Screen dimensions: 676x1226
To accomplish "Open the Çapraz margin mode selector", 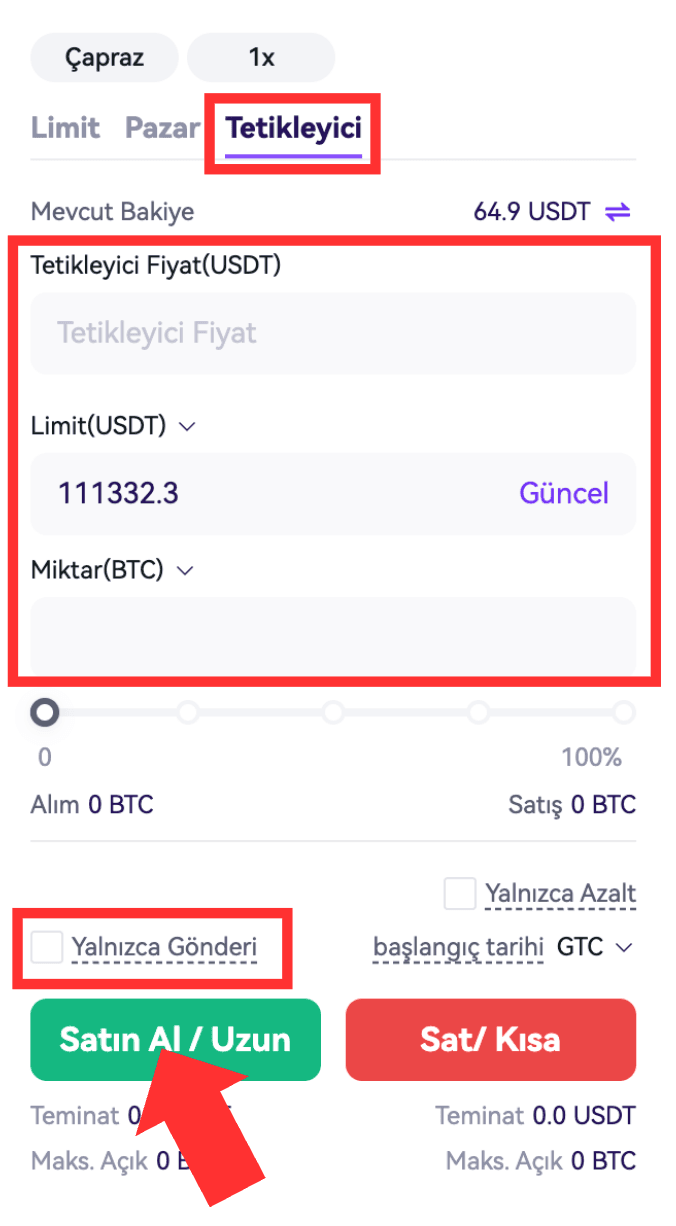I will point(104,58).
